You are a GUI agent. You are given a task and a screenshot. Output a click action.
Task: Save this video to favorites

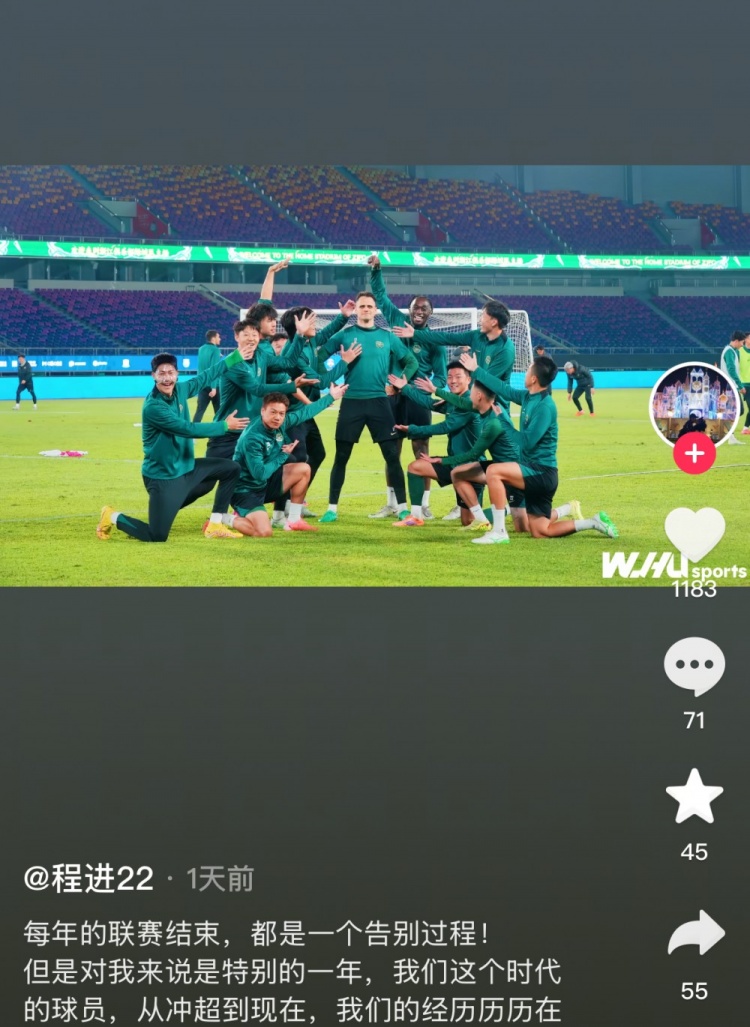pyautogui.click(x=694, y=796)
